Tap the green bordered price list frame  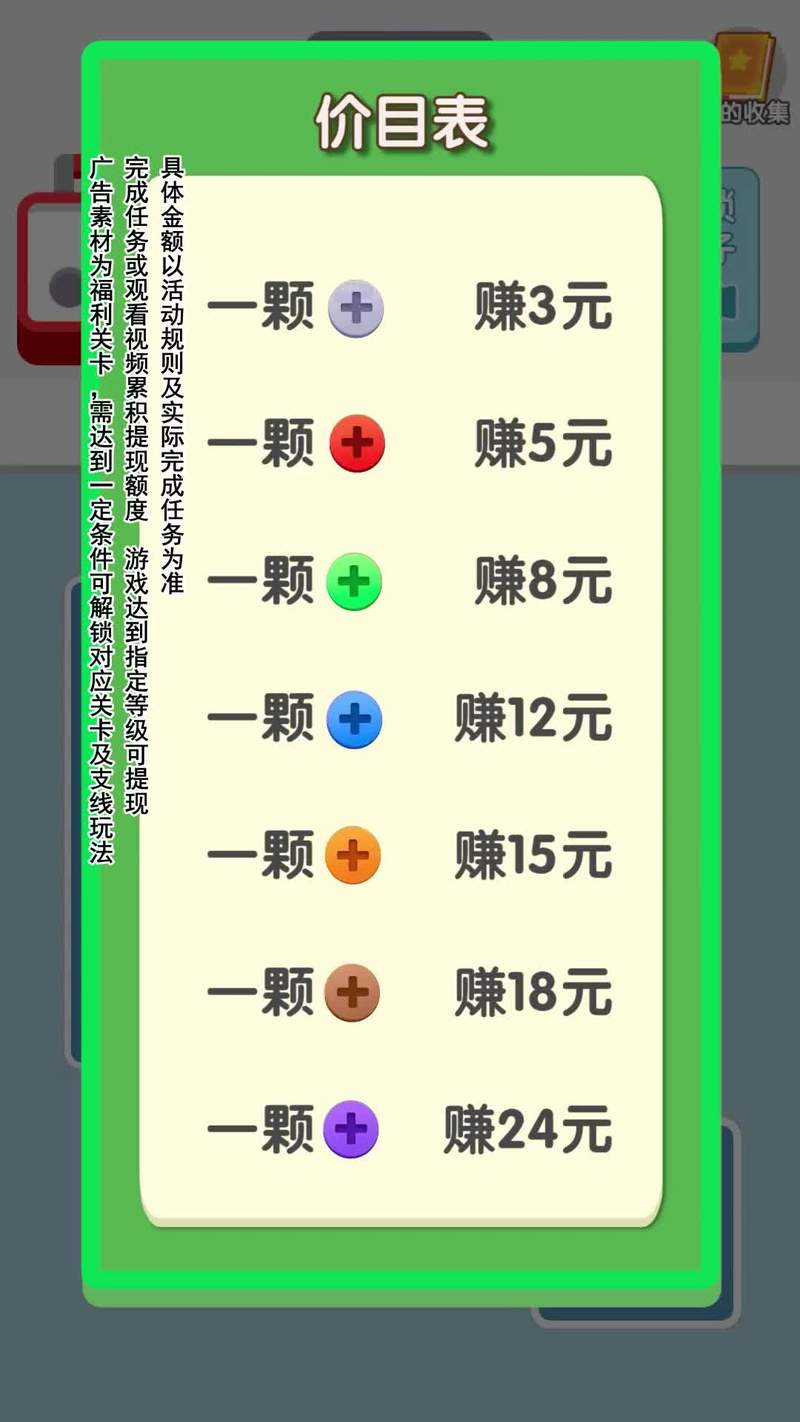pos(400,1270)
